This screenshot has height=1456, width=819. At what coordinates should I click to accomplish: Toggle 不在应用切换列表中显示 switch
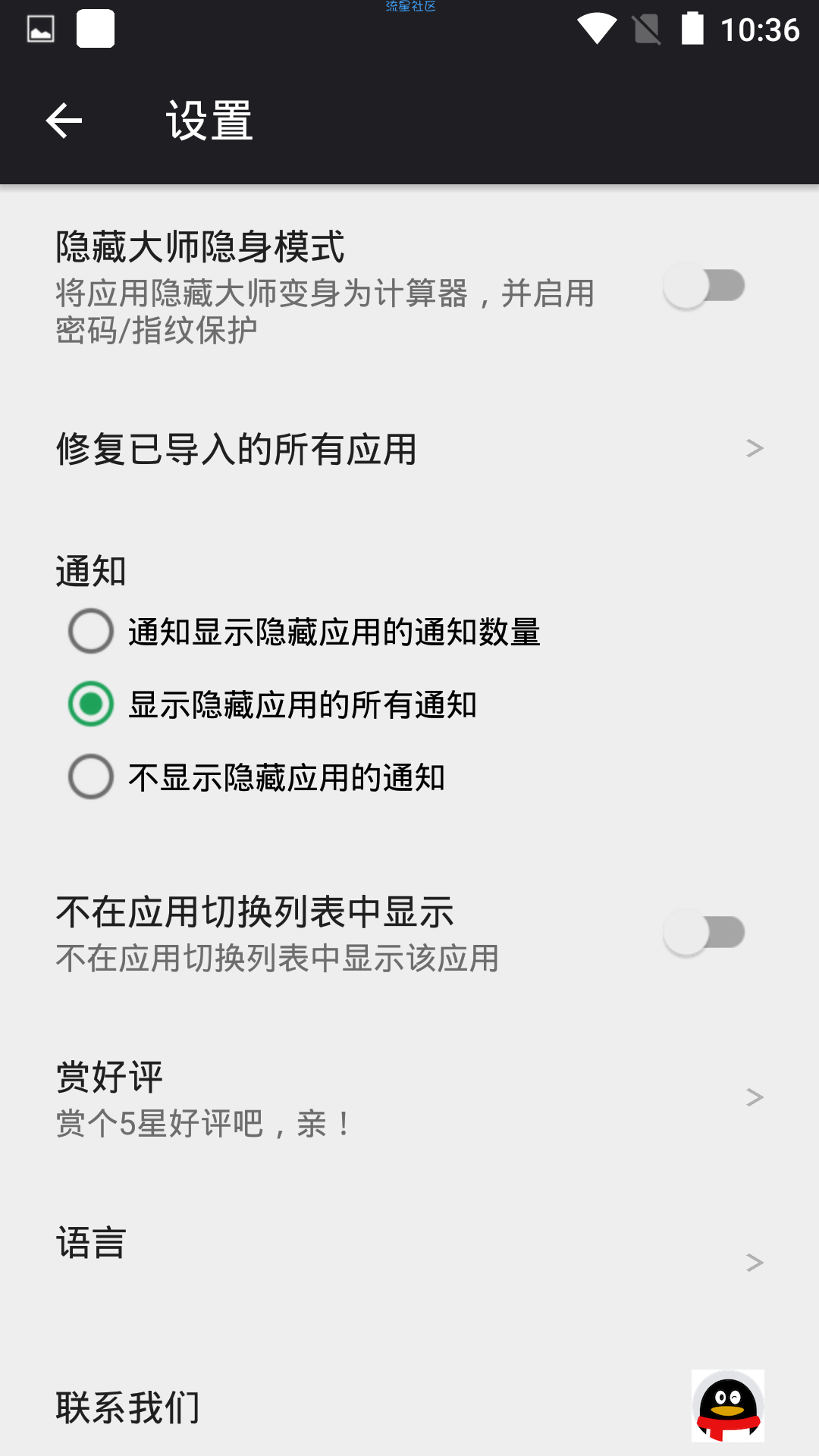point(704,933)
